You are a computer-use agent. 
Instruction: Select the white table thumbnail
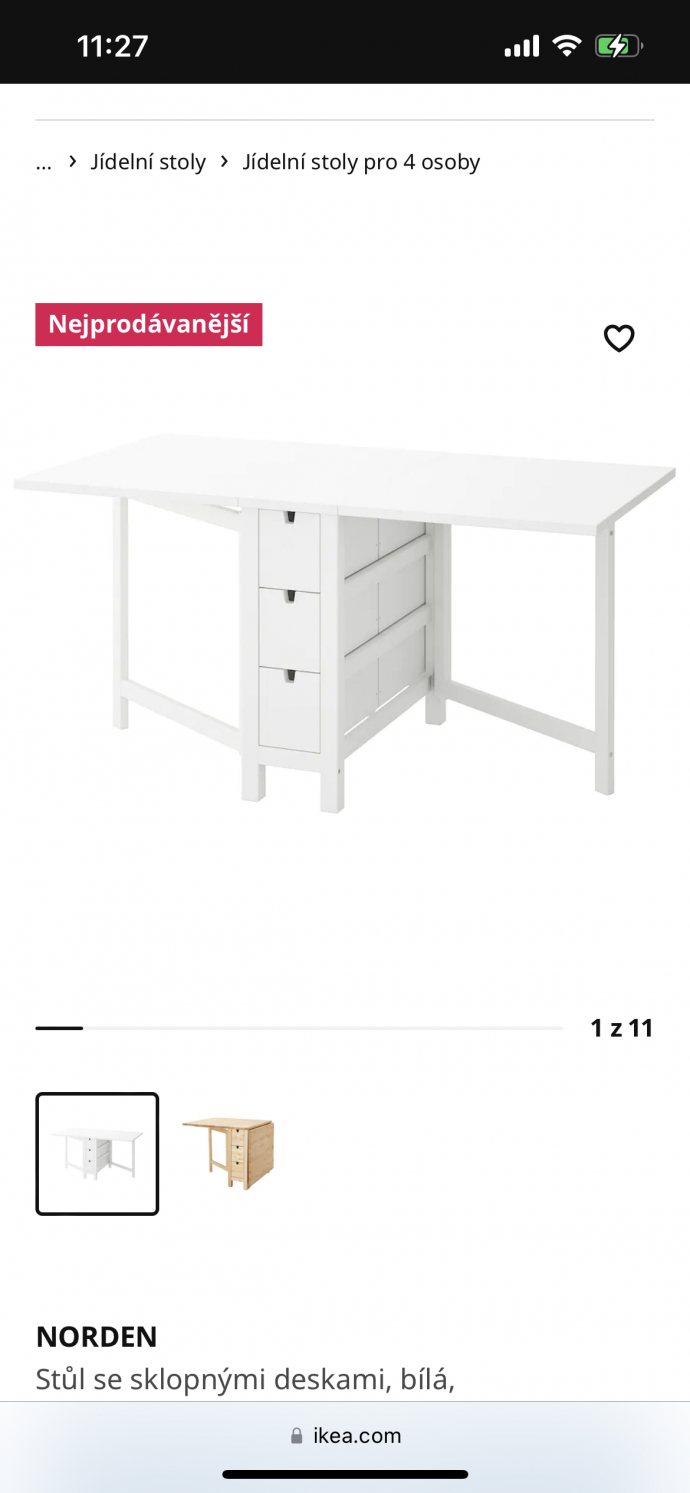[x=97, y=1154]
